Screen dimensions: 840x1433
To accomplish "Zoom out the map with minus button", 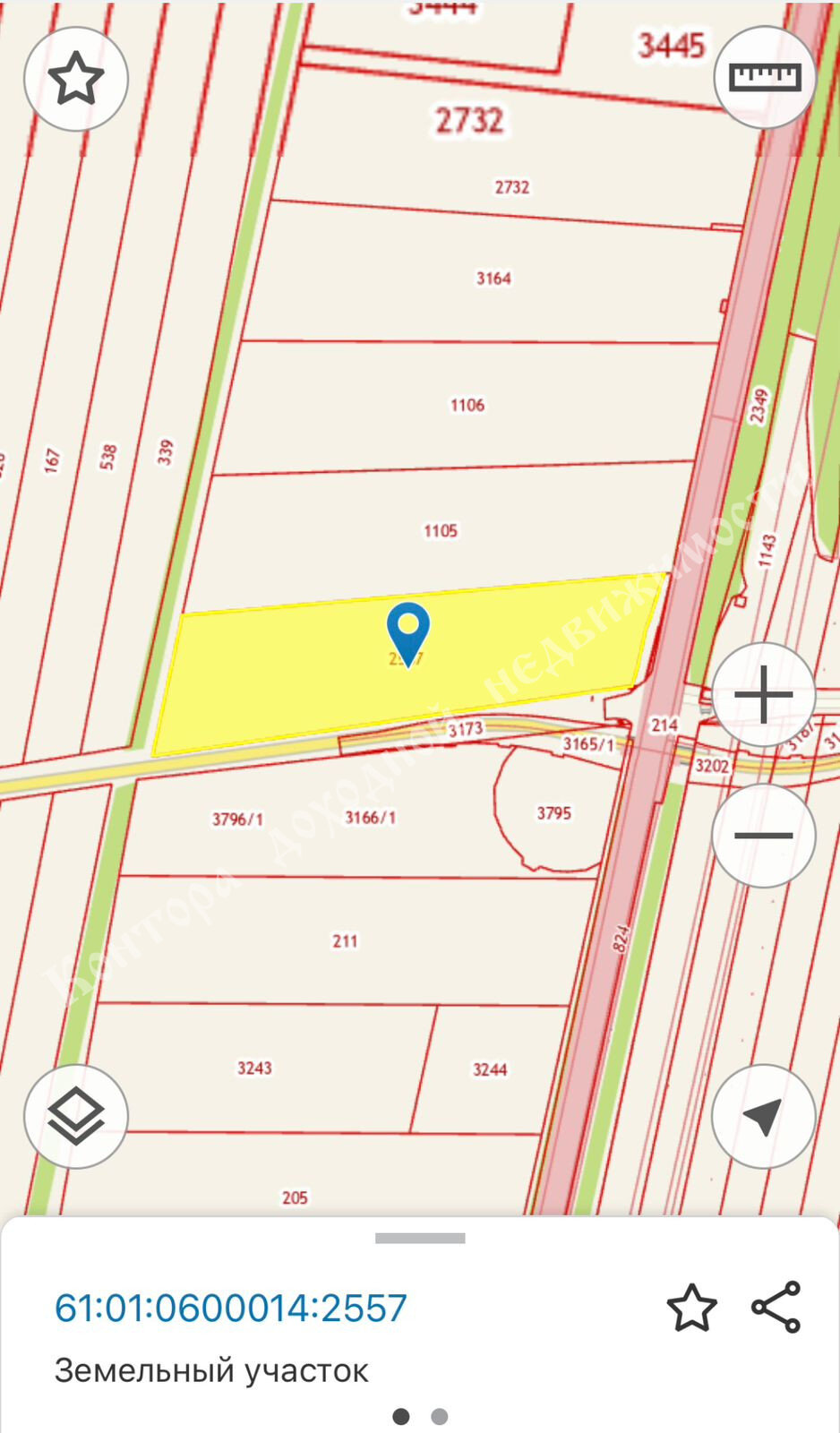I will pyautogui.click(x=763, y=836).
